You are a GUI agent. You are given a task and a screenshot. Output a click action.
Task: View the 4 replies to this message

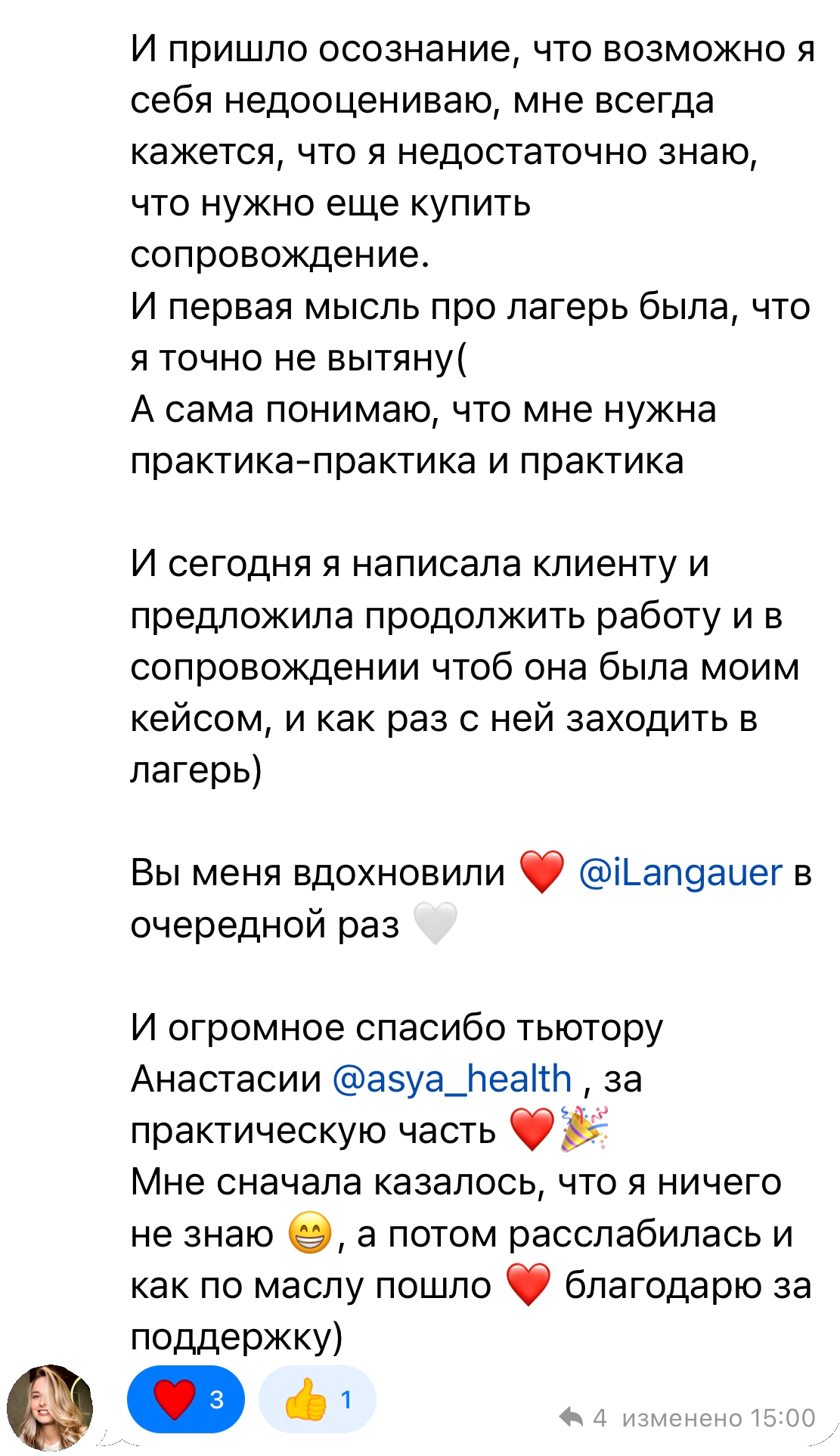[x=584, y=1417]
